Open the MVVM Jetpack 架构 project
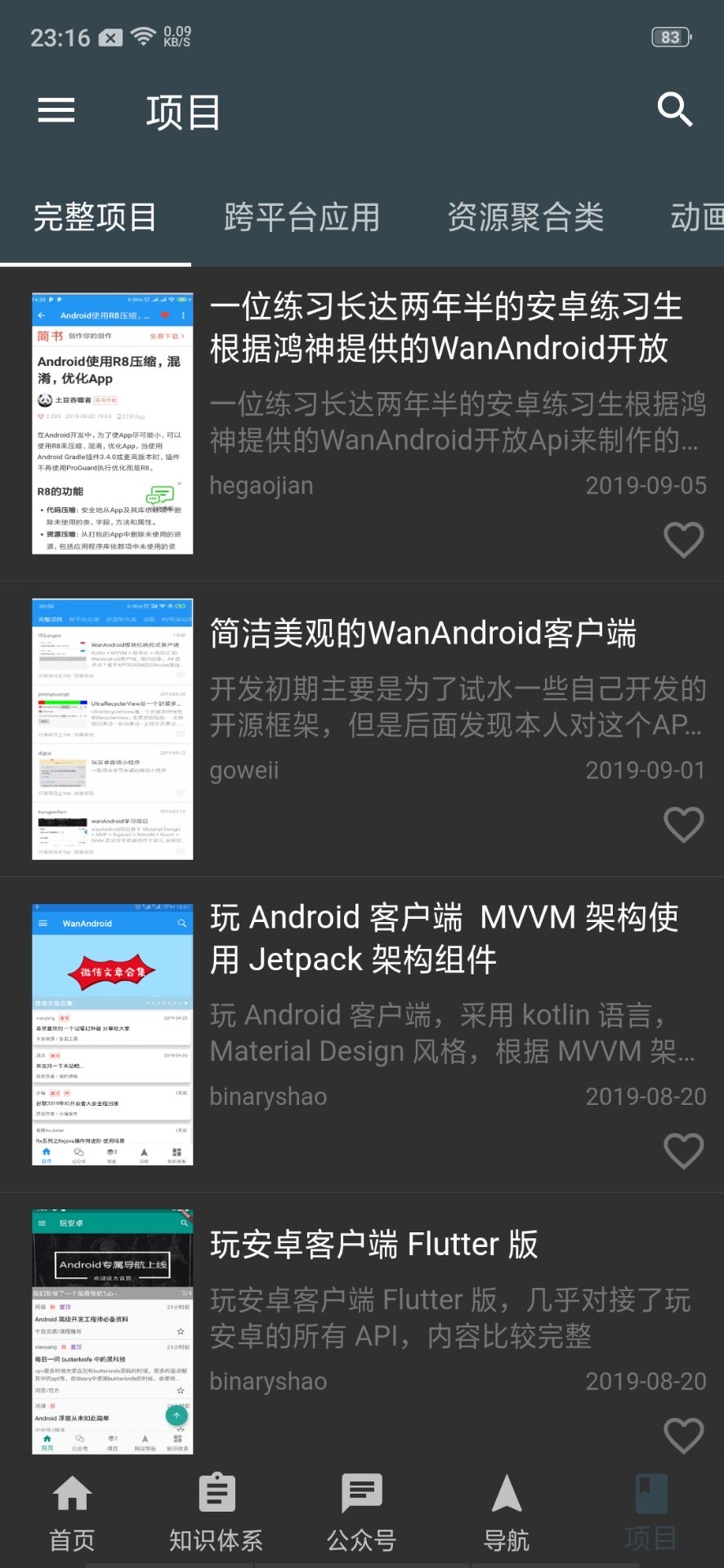724x1568 pixels. click(444, 938)
